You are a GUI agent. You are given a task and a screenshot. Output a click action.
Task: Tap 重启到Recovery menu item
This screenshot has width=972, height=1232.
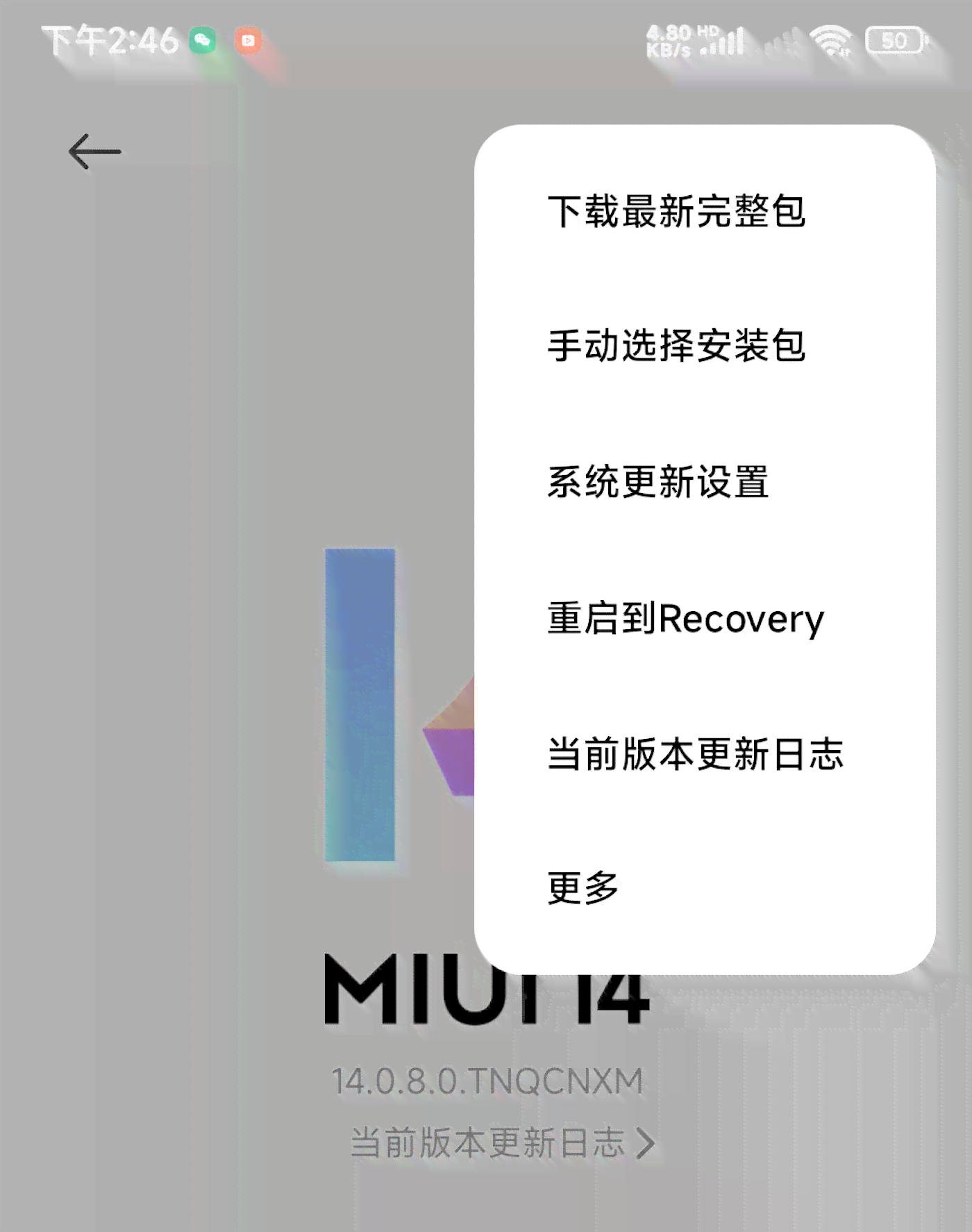click(685, 617)
